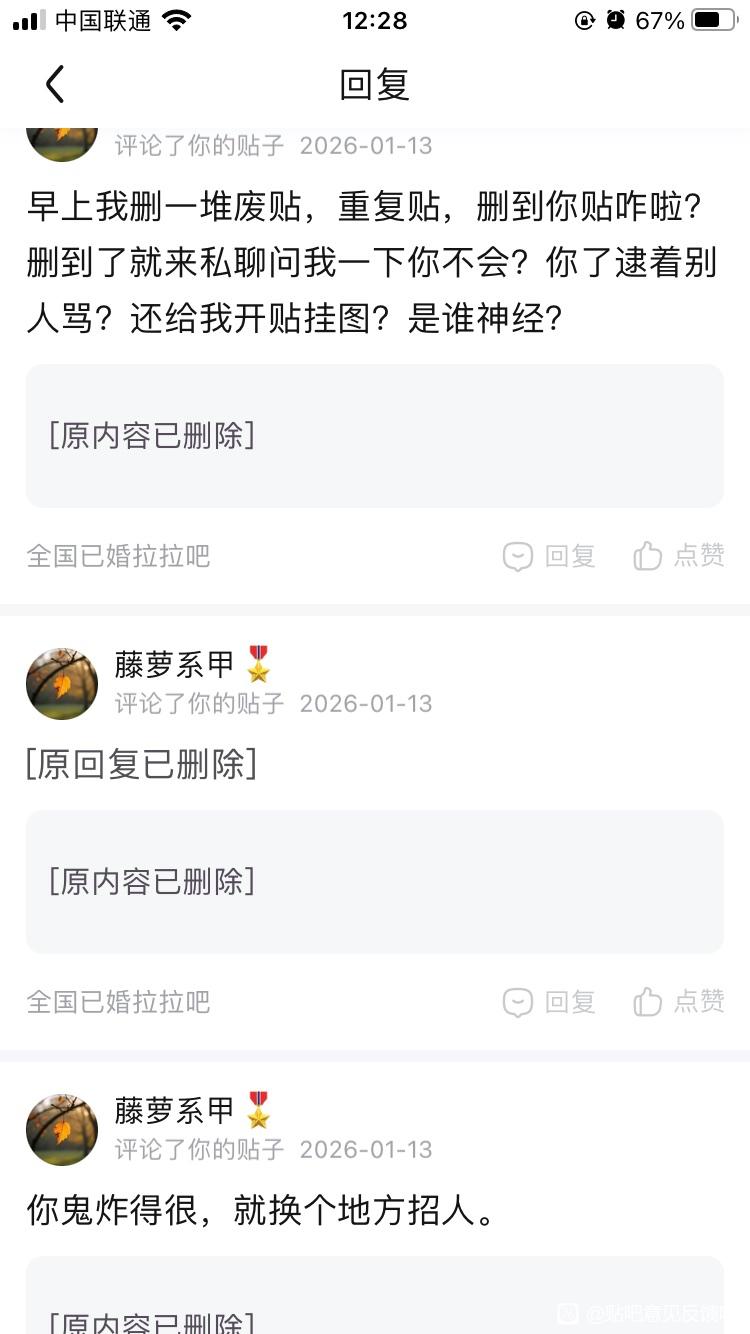
Task: Tap 回复 under the [原回复已删除] comment
Action: [549, 1002]
